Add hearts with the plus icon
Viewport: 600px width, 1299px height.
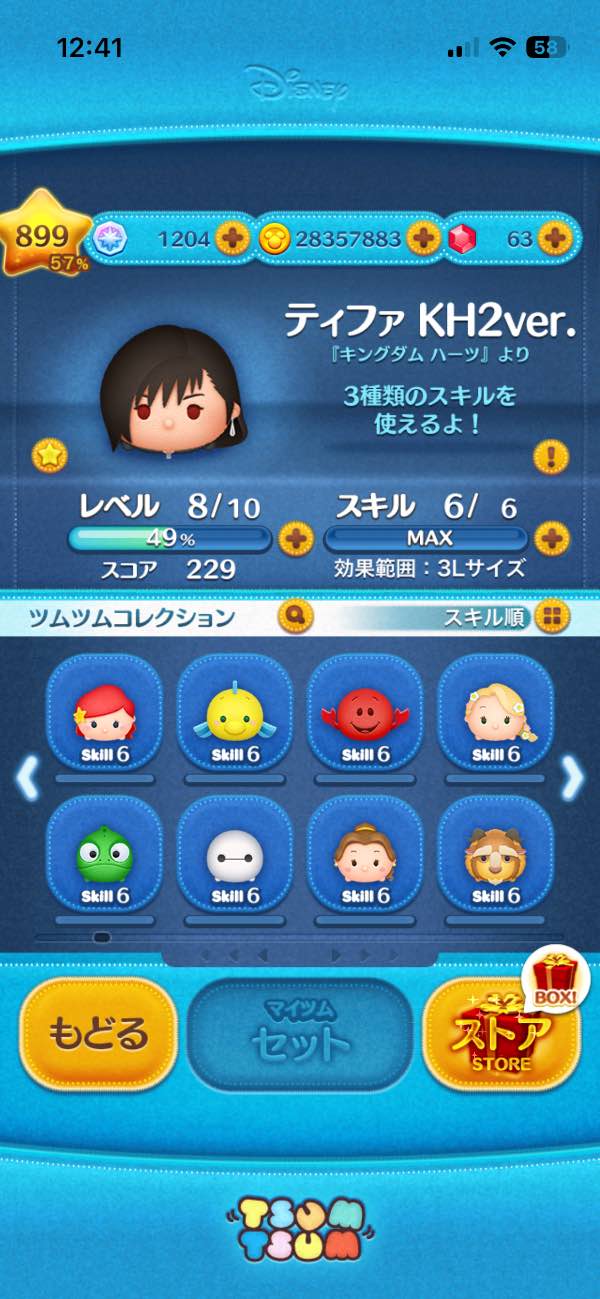(x=232, y=238)
